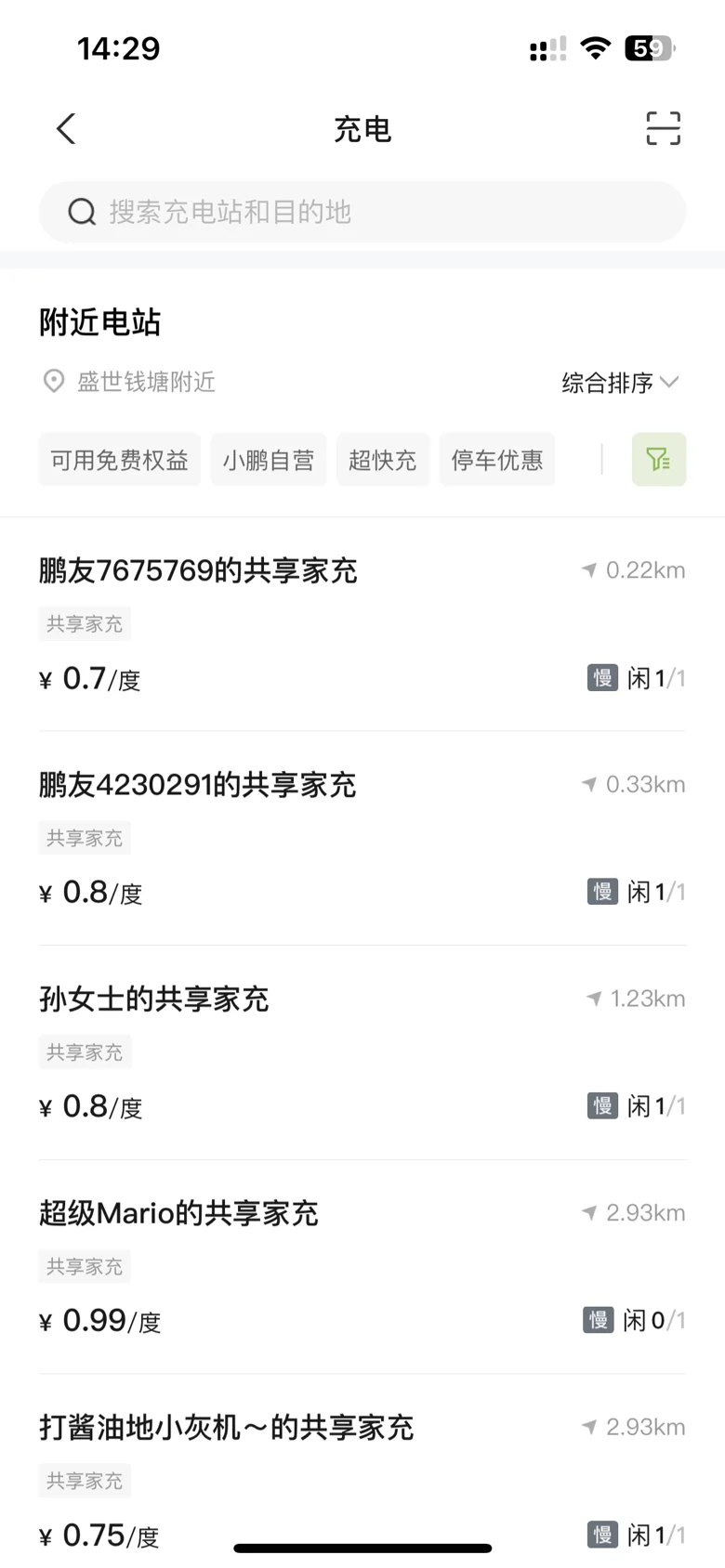Select the 超快充 filter chip
Image resolution: width=725 pixels, height=1568 pixels.
click(383, 460)
